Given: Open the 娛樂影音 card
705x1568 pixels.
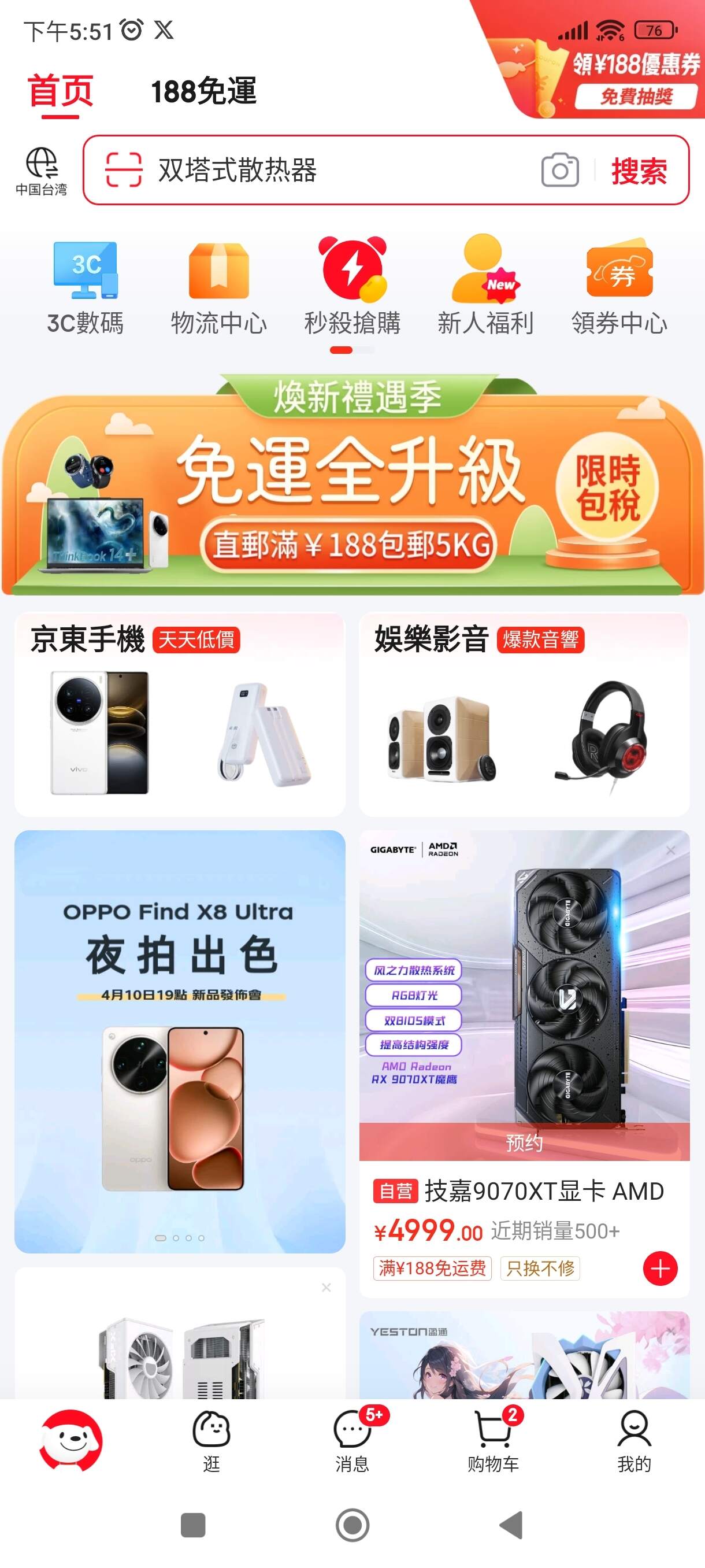Looking at the screenshot, I should tap(524, 715).
